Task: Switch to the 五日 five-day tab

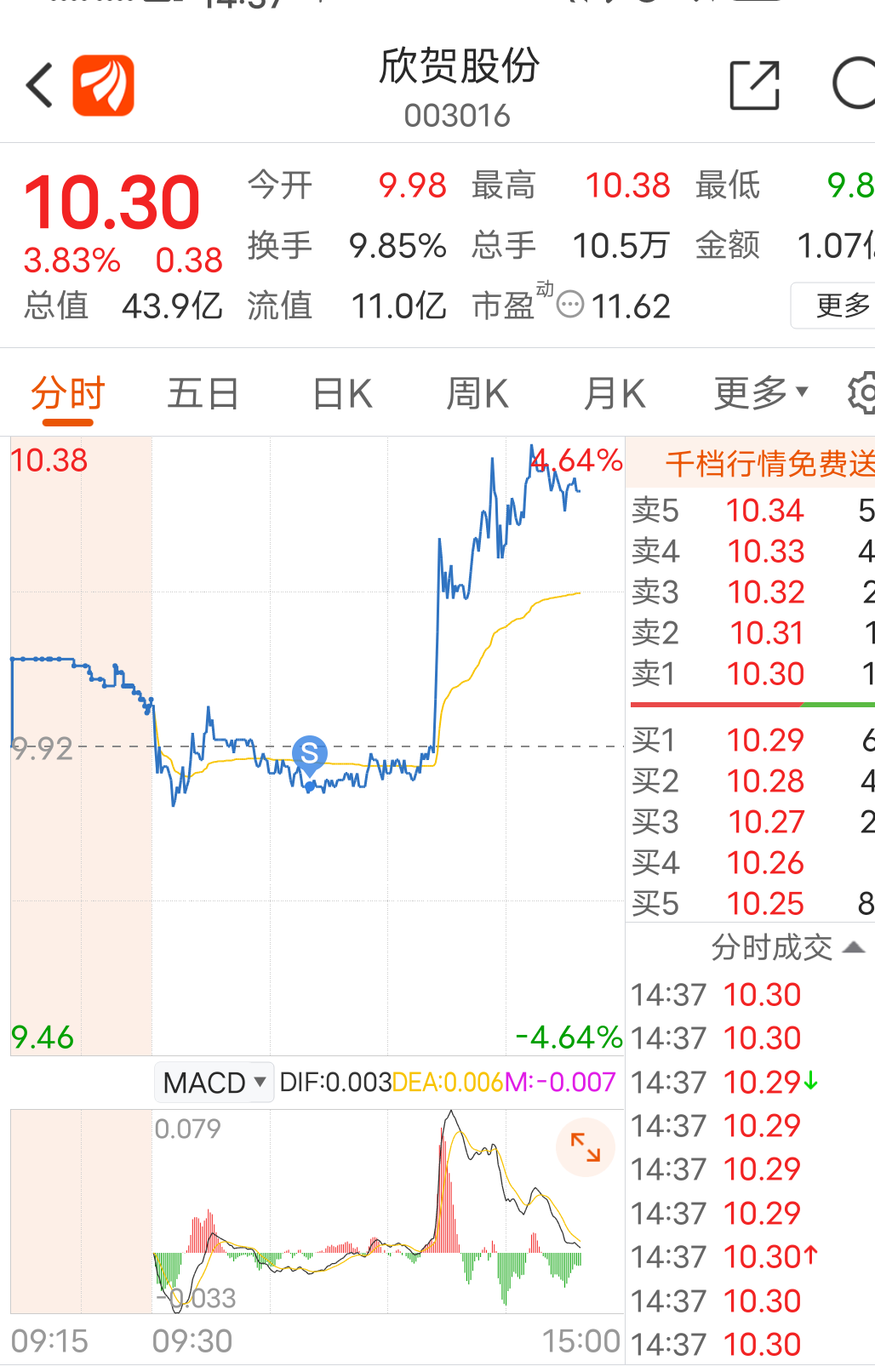Action: pyautogui.click(x=202, y=393)
